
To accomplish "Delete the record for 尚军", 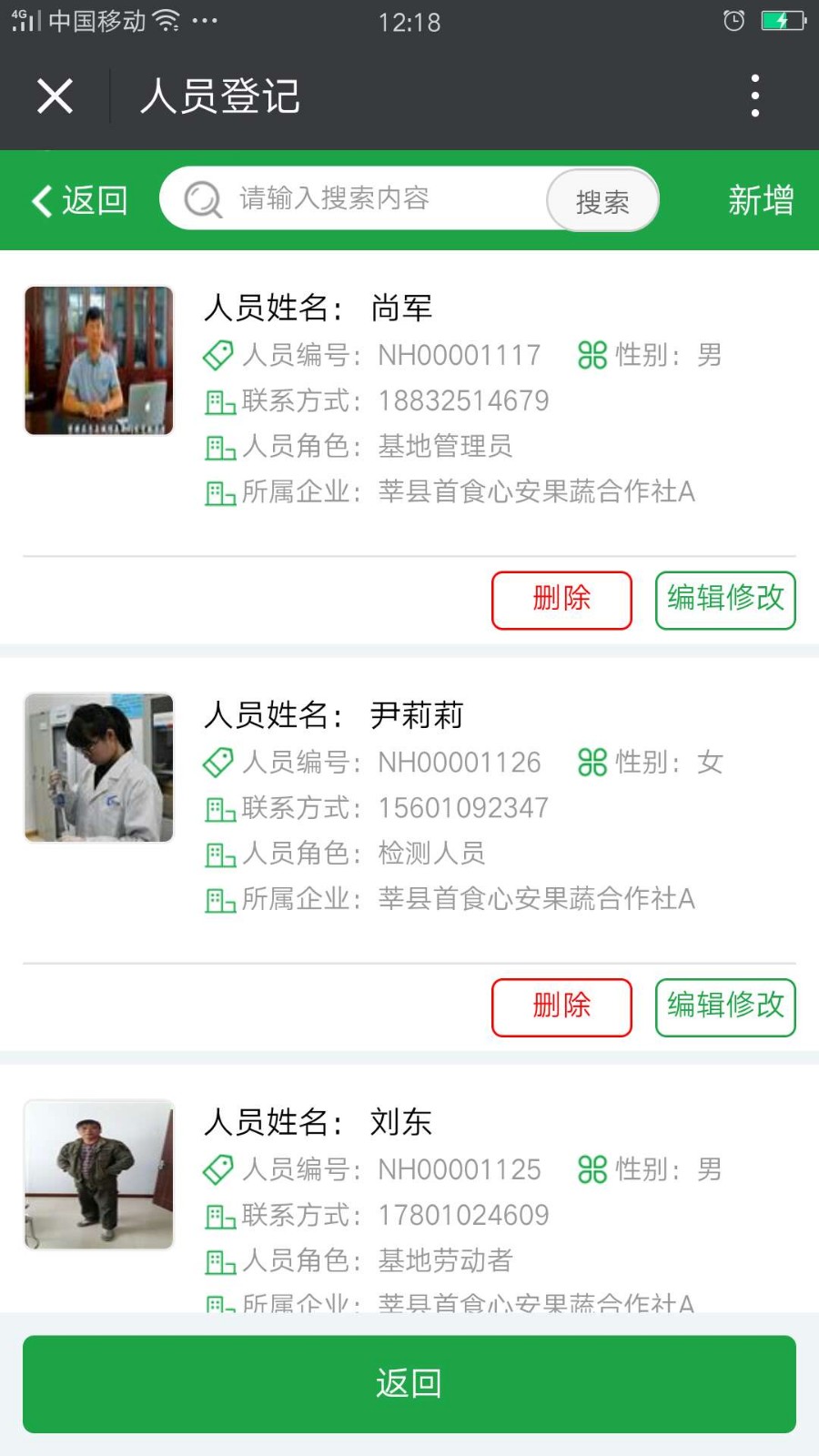I will [561, 600].
